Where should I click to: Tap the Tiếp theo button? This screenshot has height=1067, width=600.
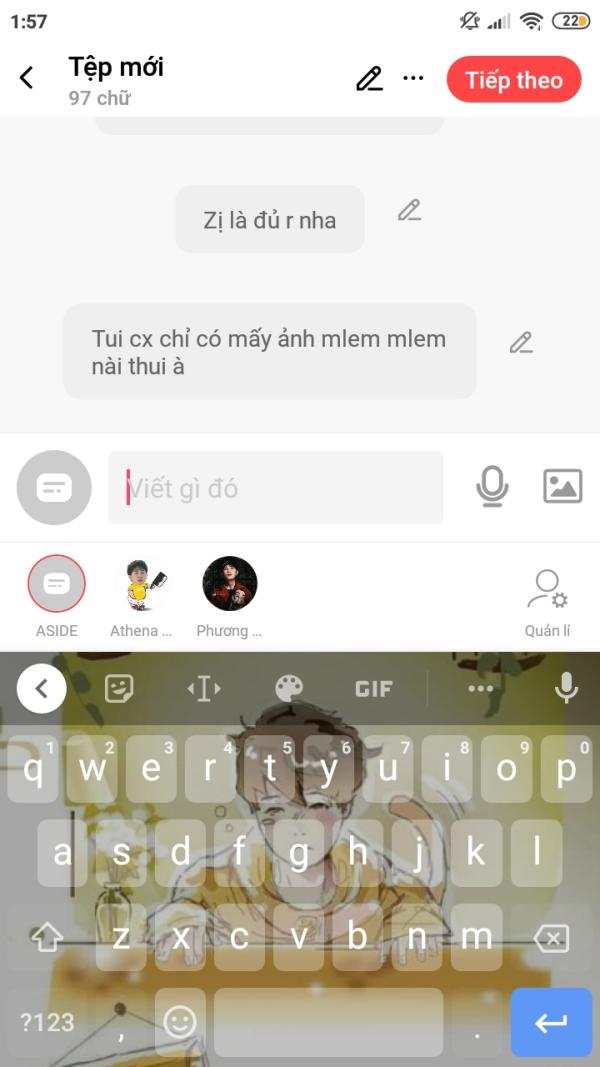pos(514,80)
